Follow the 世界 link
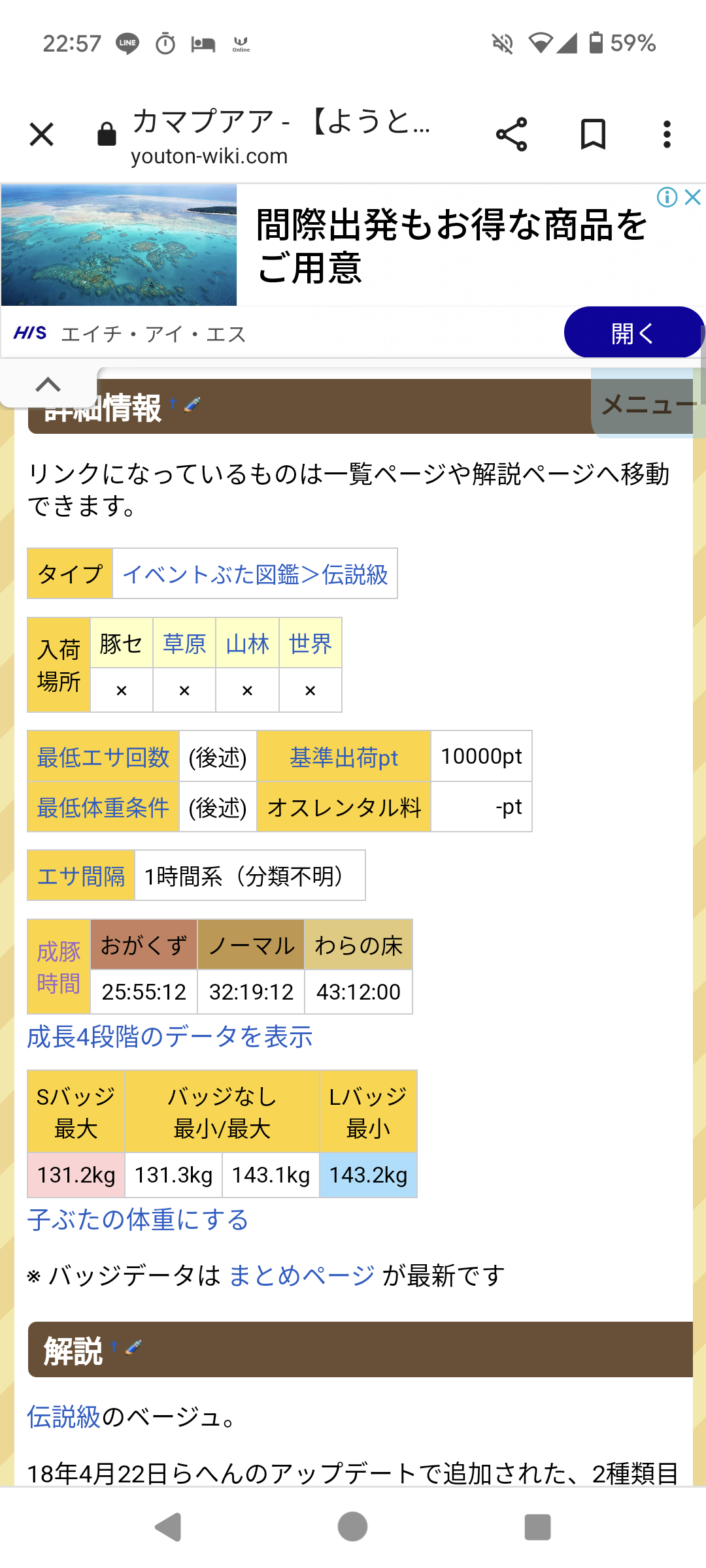Image resolution: width=706 pixels, height=1568 pixels. point(311,644)
